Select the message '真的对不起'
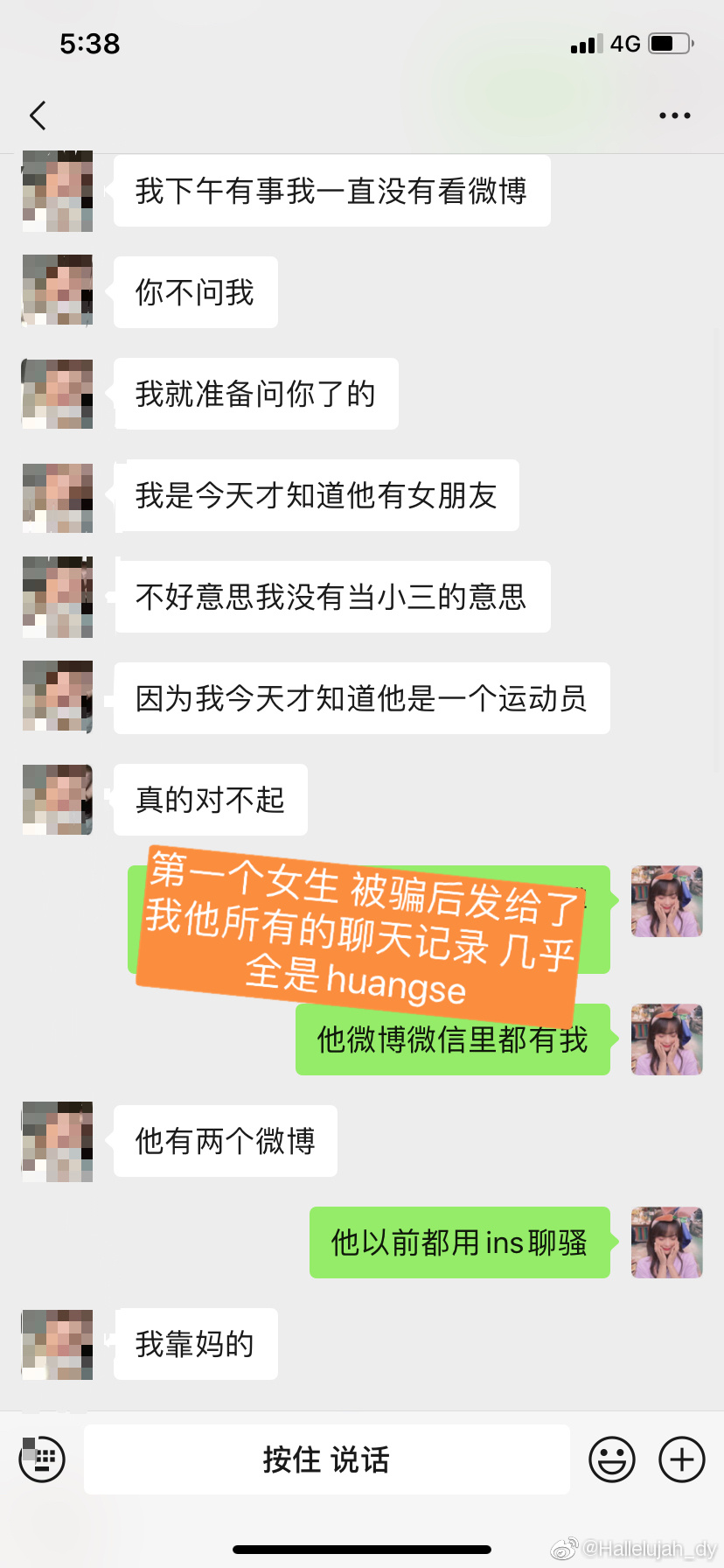This screenshot has width=724, height=1568. coord(210,799)
